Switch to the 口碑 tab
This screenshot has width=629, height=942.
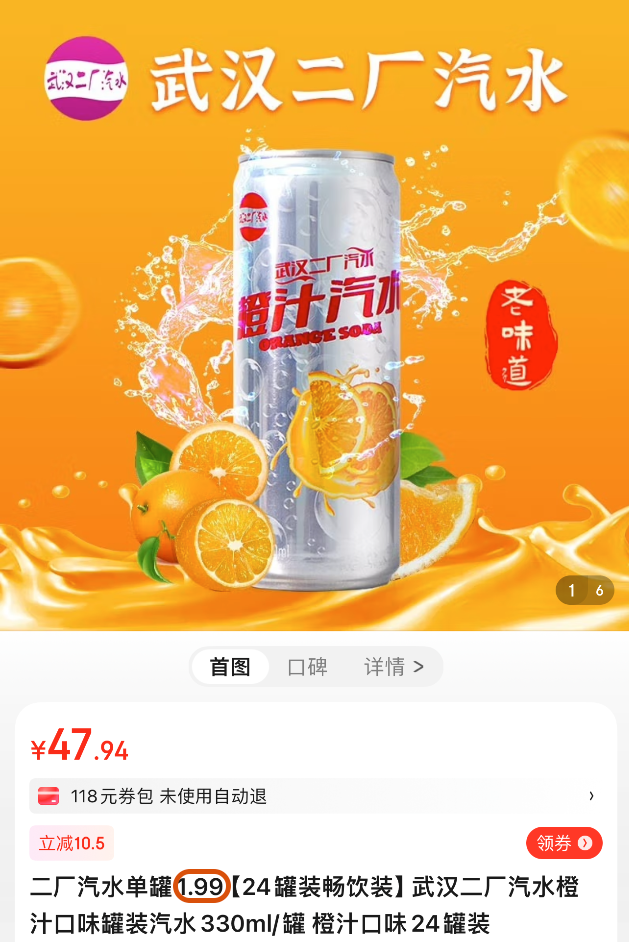(x=307, y=667)
